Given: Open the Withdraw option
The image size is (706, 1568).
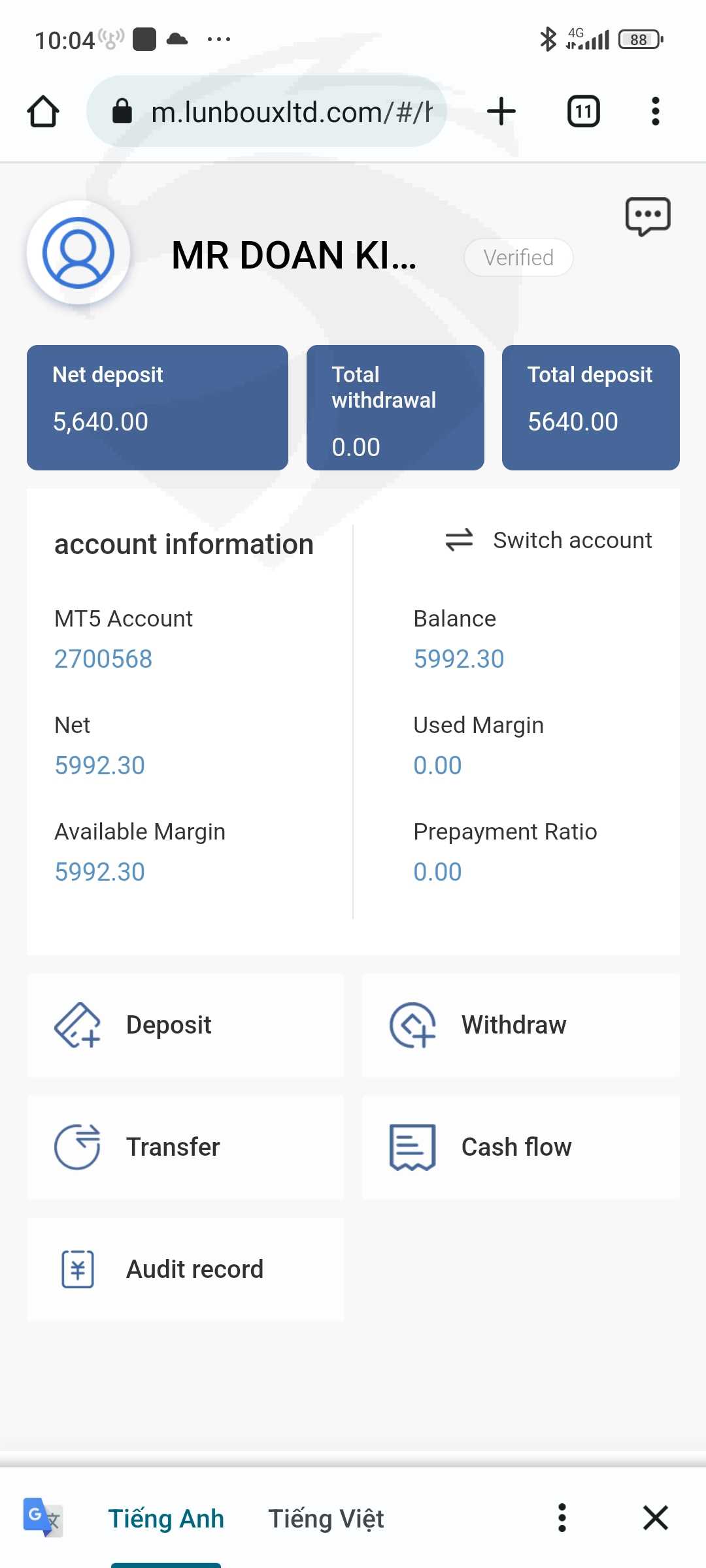Looking at the screenshot, I should pos(520,1025).
